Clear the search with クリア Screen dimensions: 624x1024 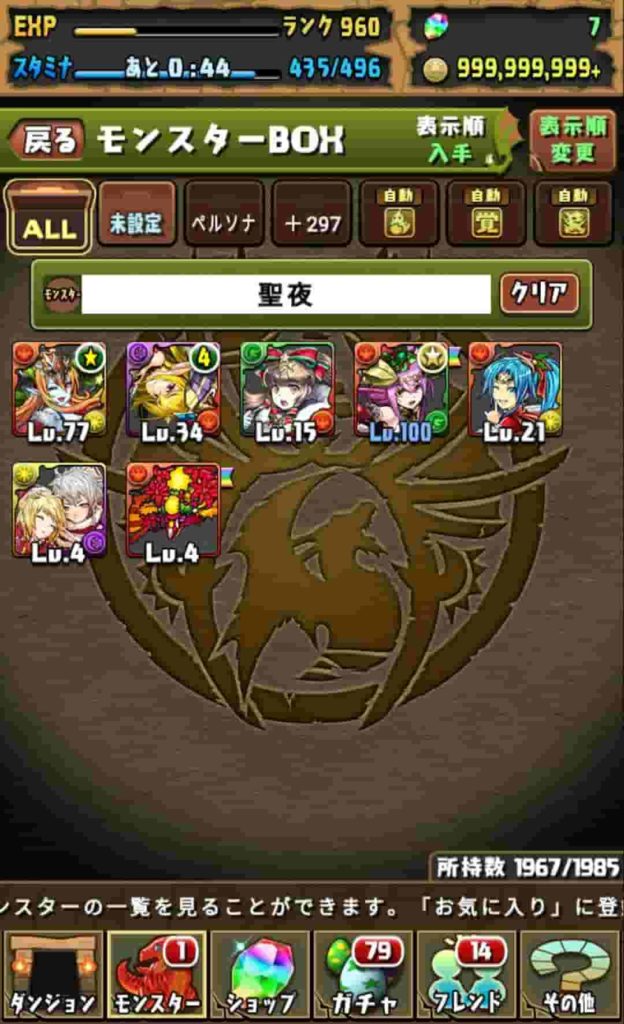coord(539,294)
